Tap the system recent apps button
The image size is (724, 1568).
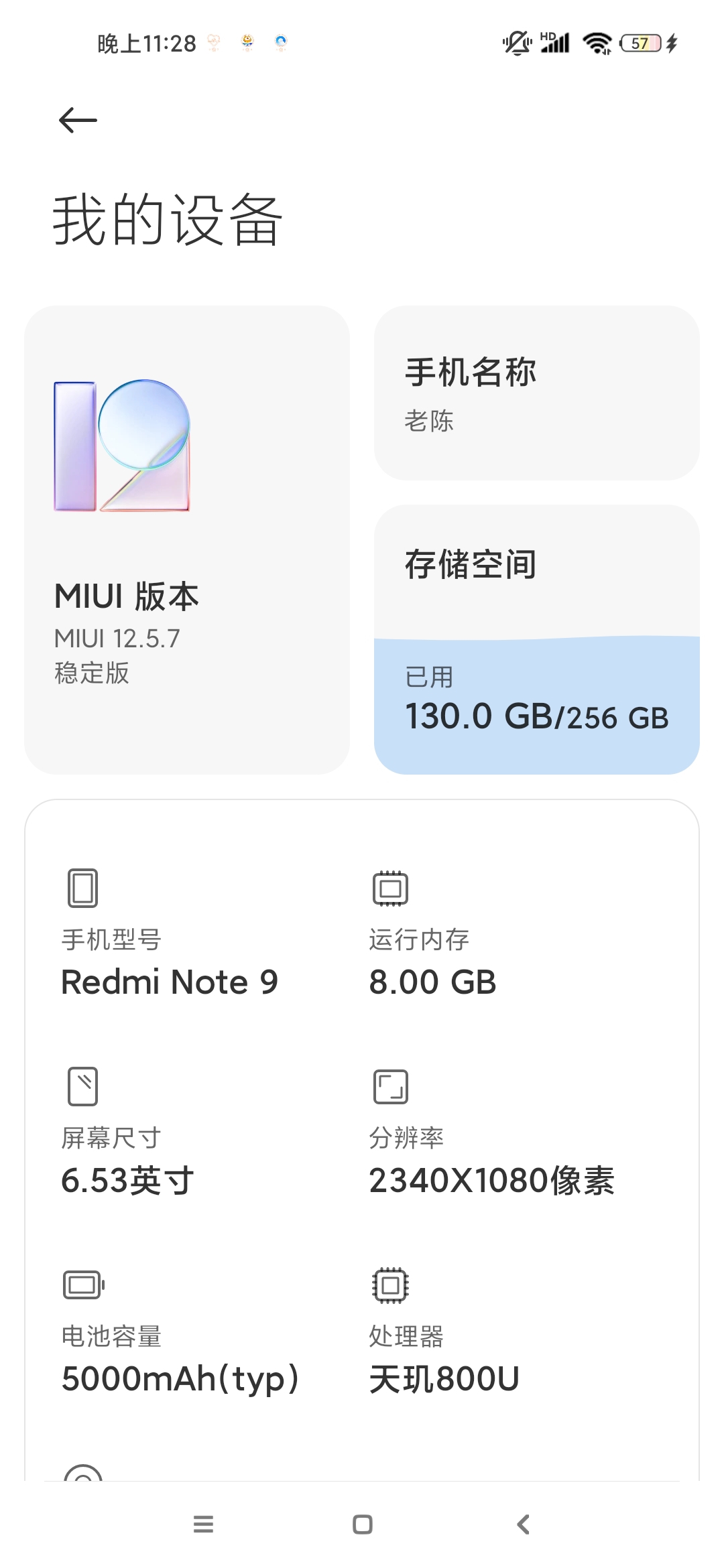pyautogui.click(x=203, y=1524)
